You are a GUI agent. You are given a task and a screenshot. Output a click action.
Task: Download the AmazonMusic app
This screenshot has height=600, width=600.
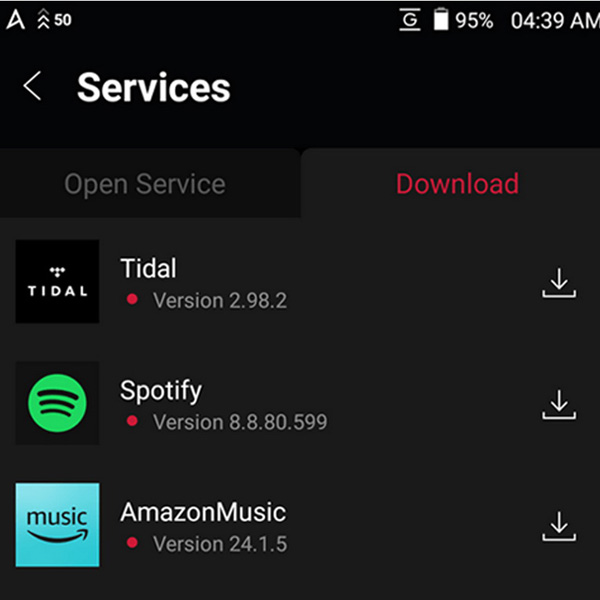point(559,526)
